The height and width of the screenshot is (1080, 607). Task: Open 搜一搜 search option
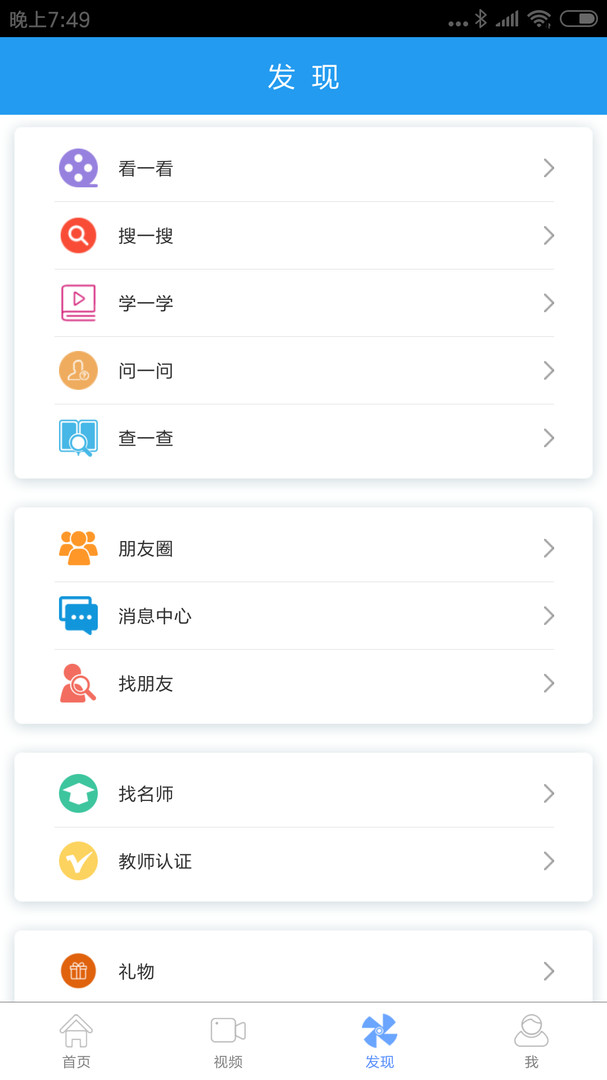(303, 236)
